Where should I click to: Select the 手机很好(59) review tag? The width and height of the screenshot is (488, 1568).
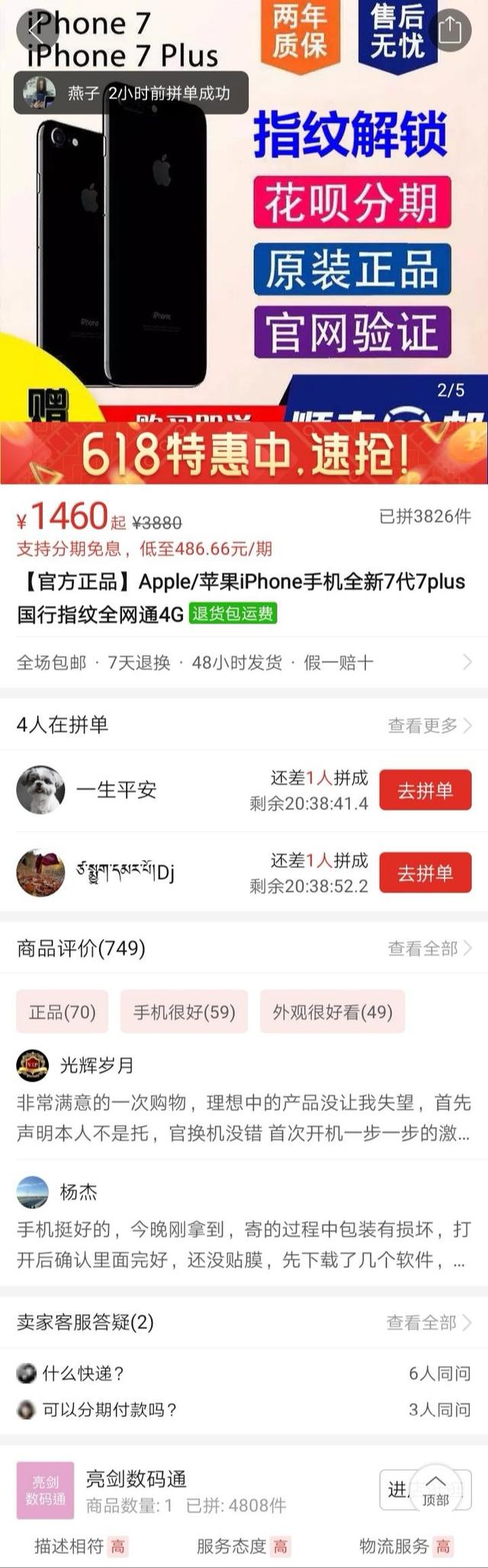click(184, 1012)
